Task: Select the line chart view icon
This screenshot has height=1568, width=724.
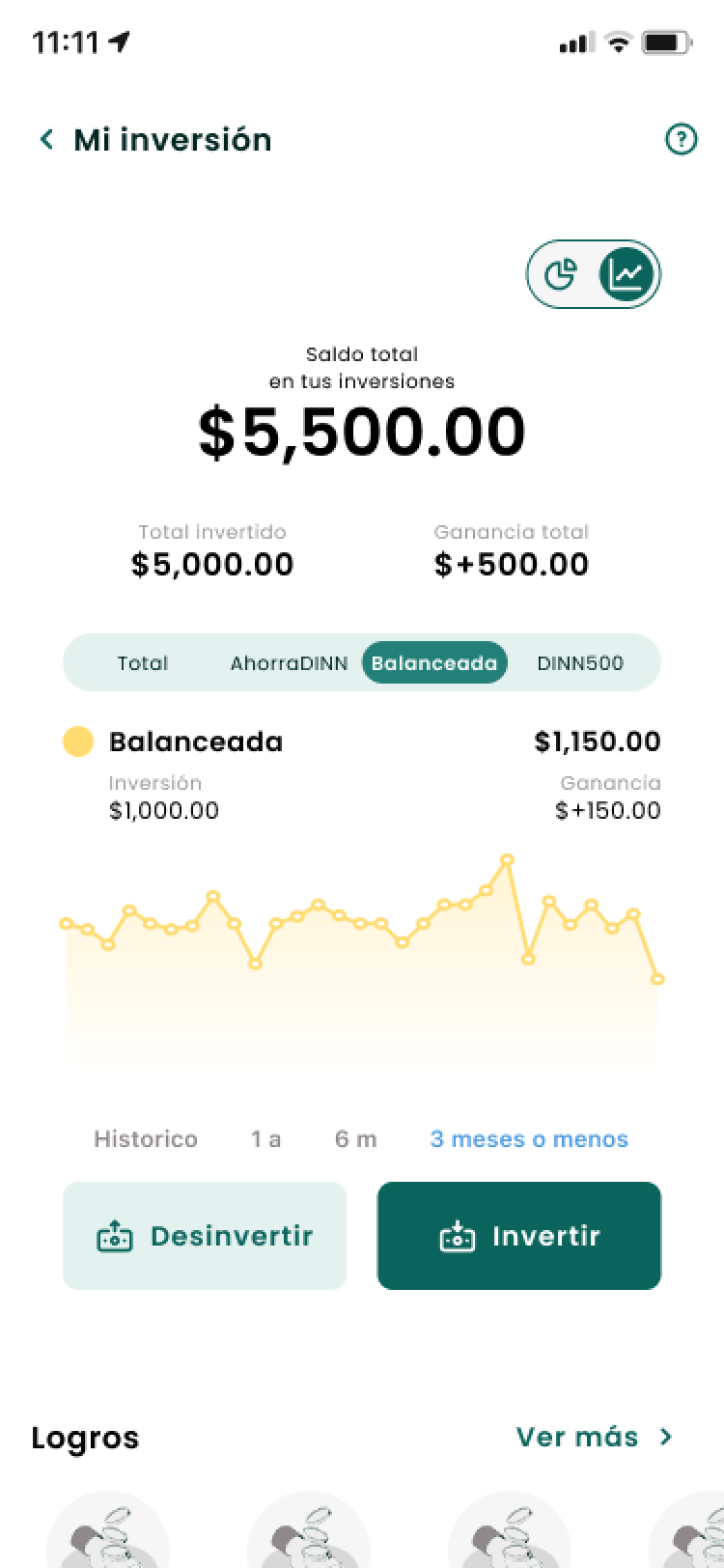Action: point(626,273)
